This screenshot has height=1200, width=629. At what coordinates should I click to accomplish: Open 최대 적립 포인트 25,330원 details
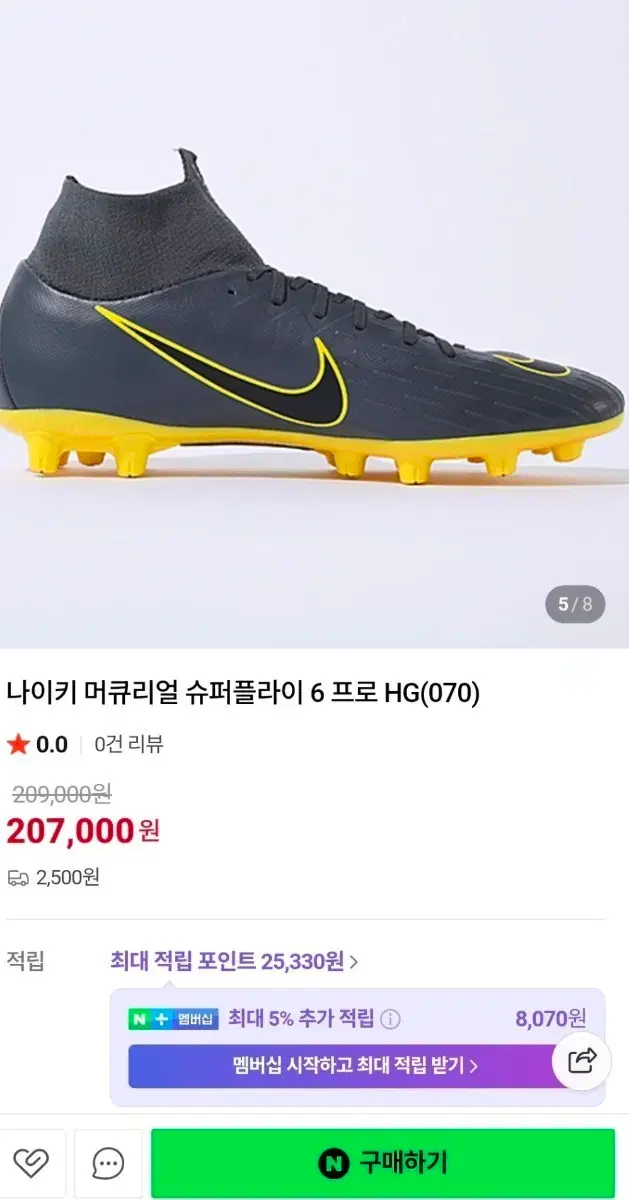[x=234, y=962]
